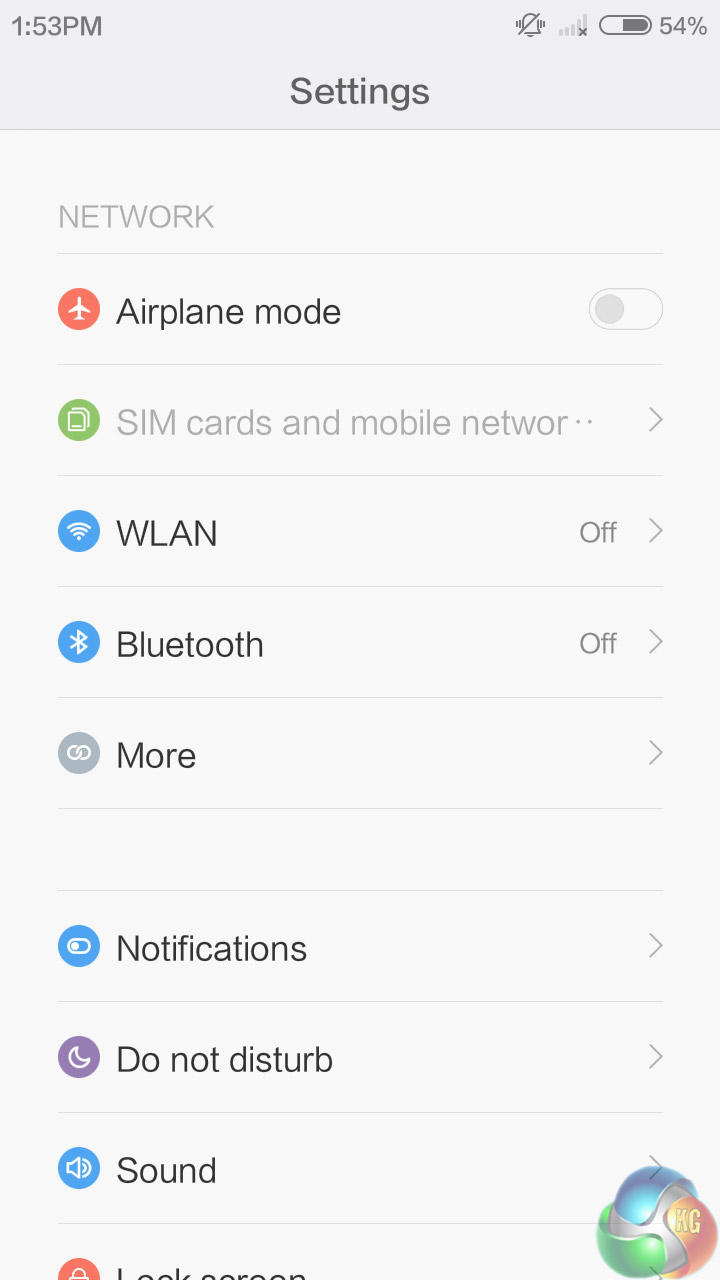Image resolution: width=720 pixels, height=1280 pixels.
Task: Open Do not disturb settings
Action: [x=360, y=1058]
